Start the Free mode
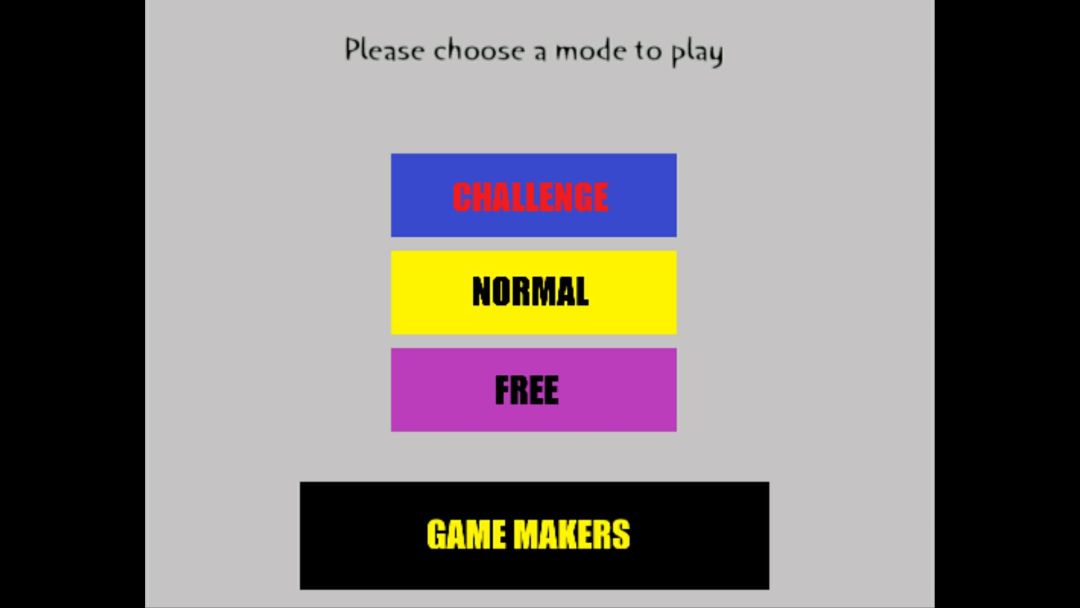 coord(533,389)
